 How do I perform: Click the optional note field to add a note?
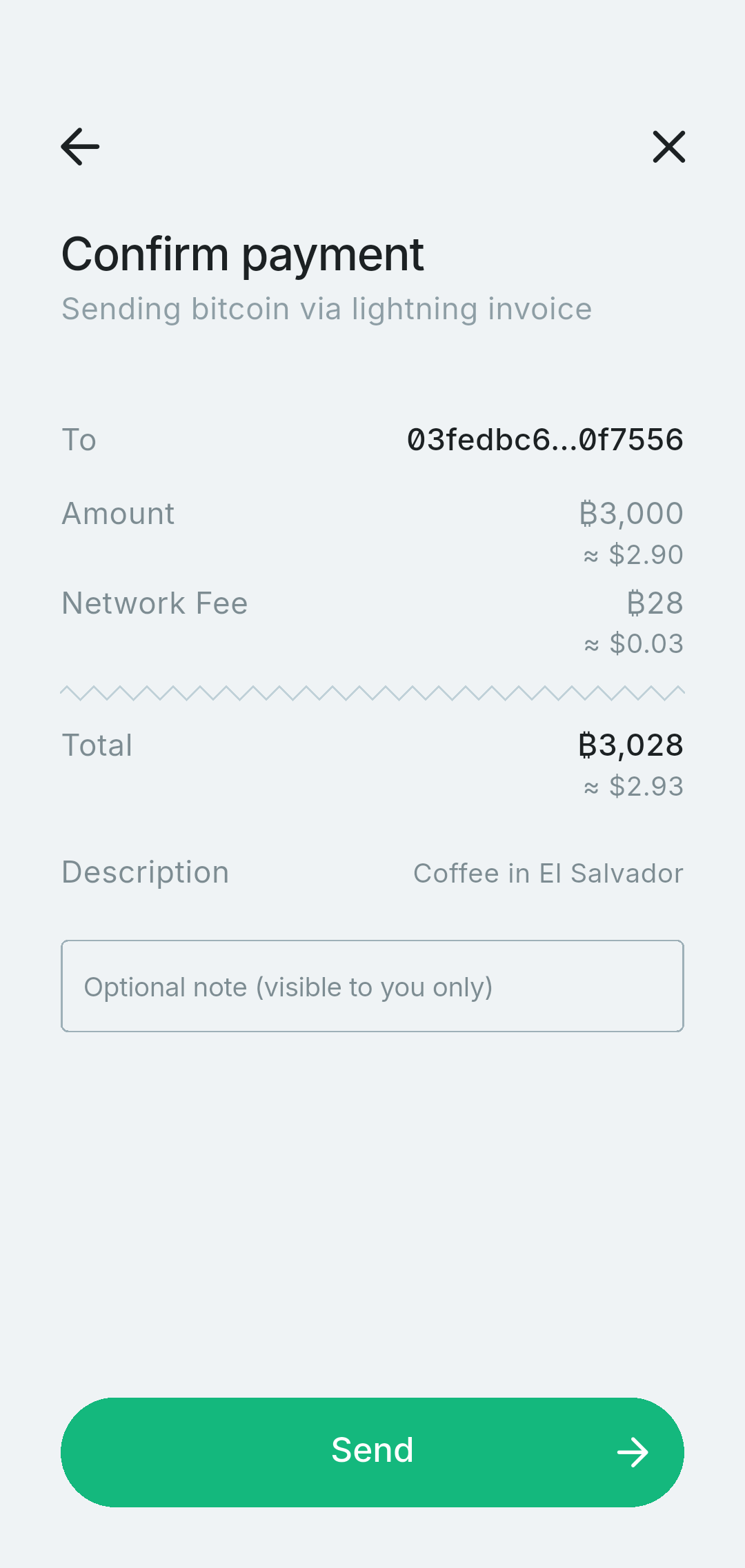coord(372,985)
